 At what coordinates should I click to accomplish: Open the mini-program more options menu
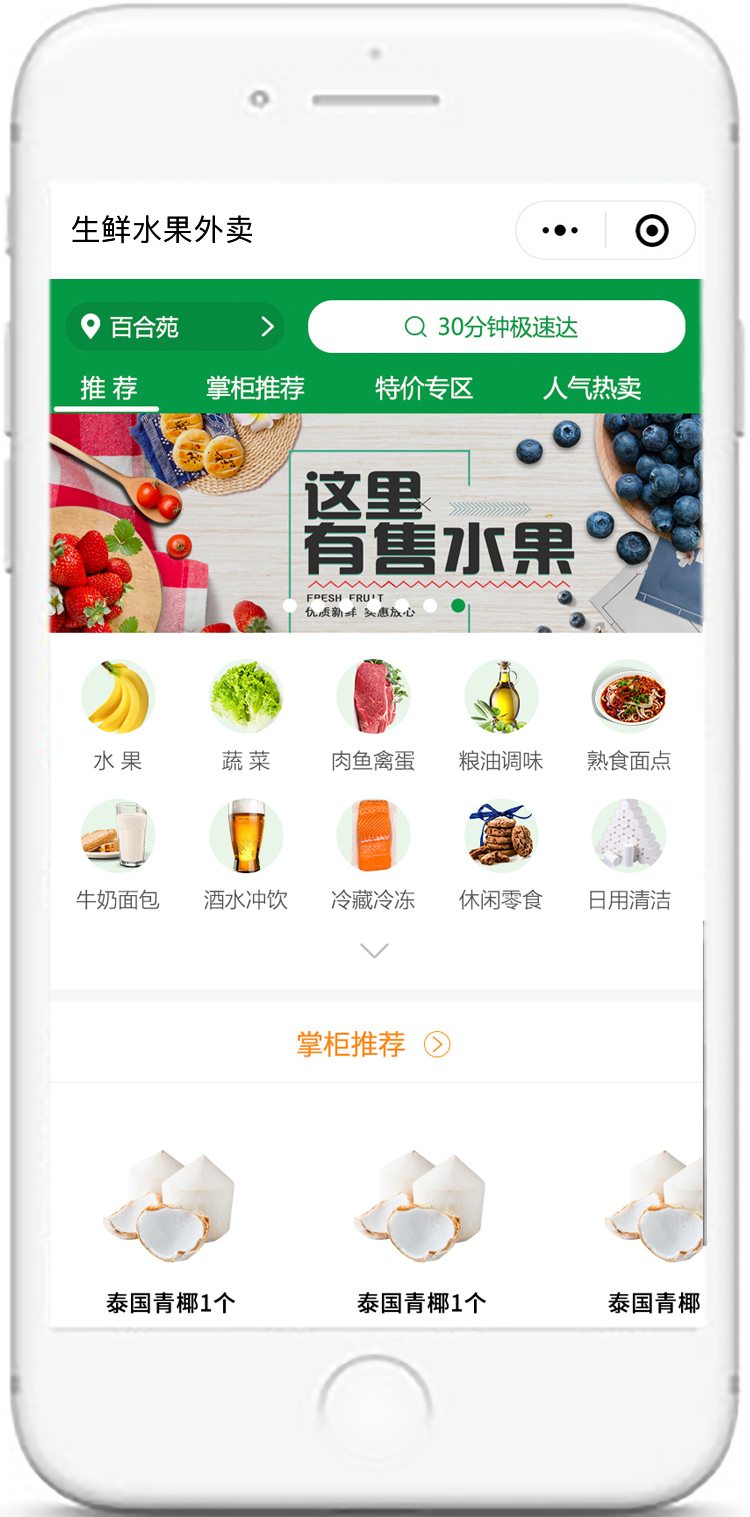click(x=560, y=231)
